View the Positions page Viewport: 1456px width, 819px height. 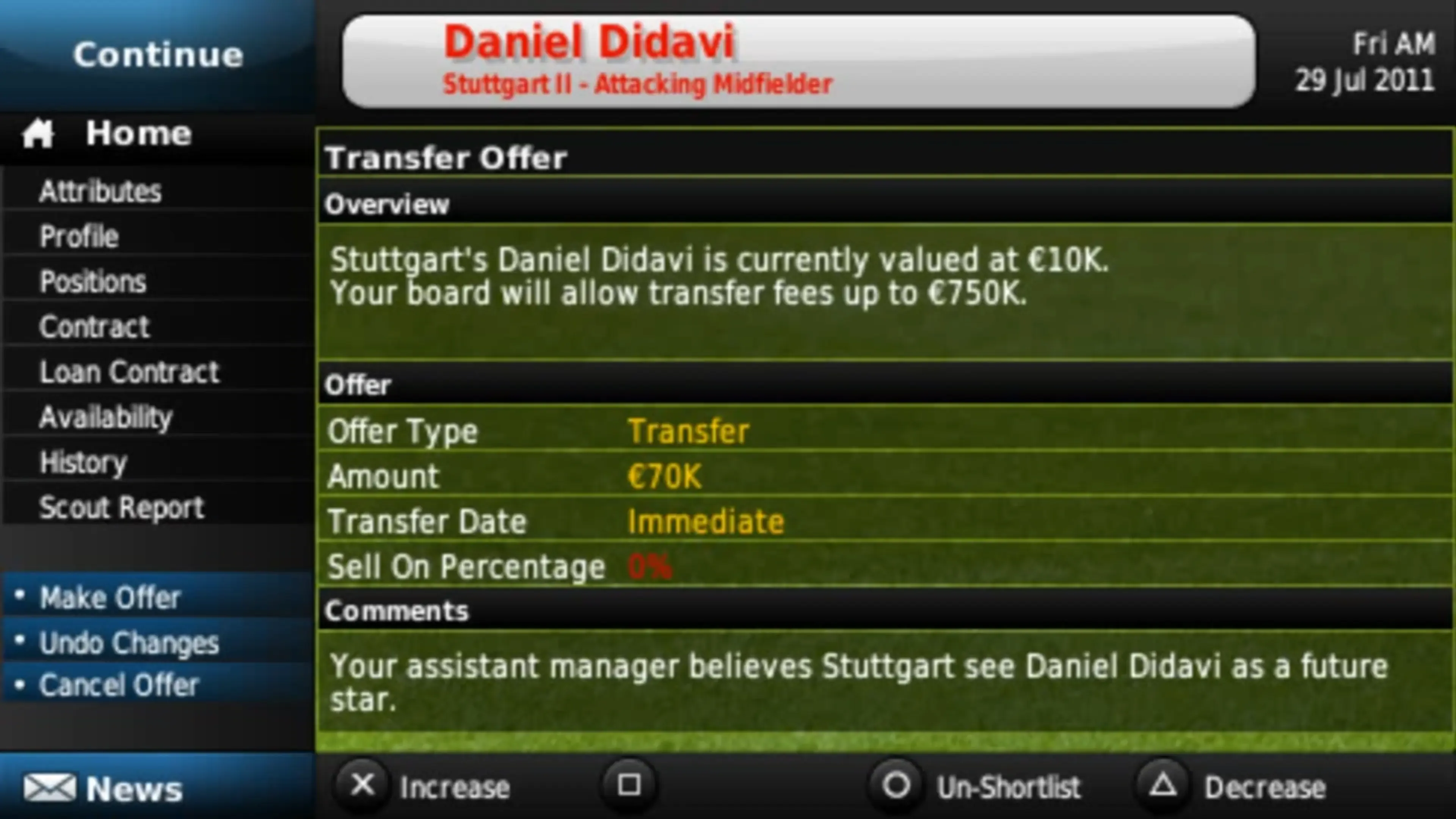(x=93, y=281)
